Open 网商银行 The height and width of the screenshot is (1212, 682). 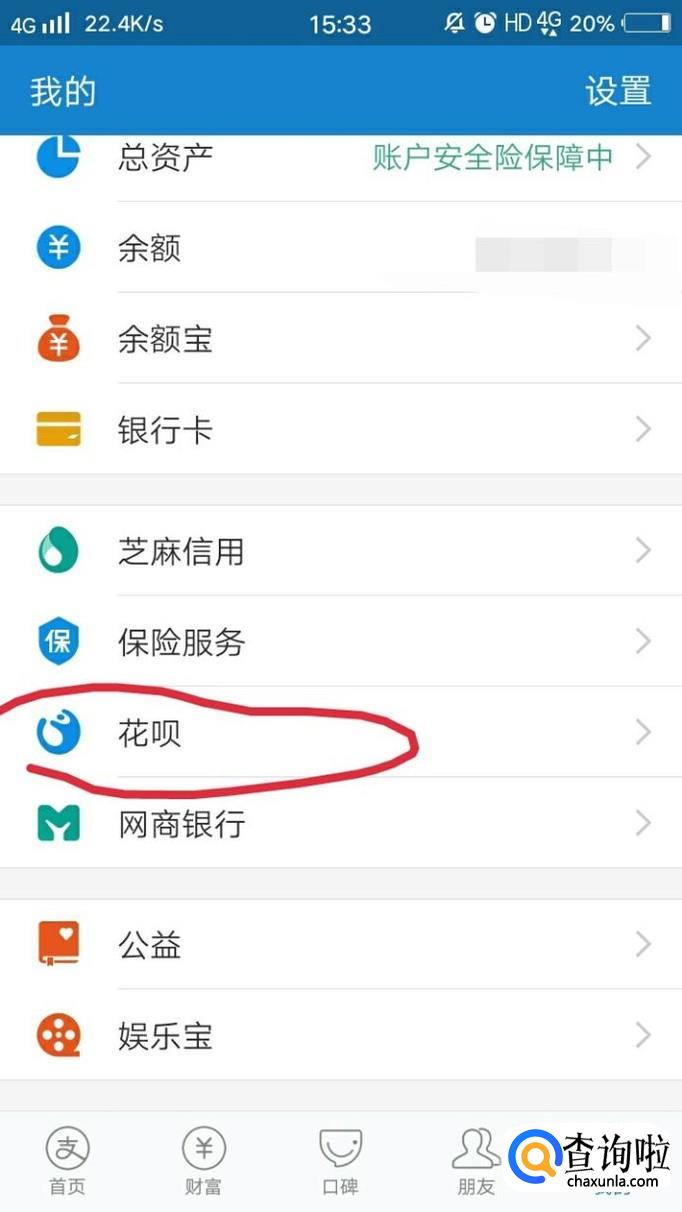[x=341, y=824]
